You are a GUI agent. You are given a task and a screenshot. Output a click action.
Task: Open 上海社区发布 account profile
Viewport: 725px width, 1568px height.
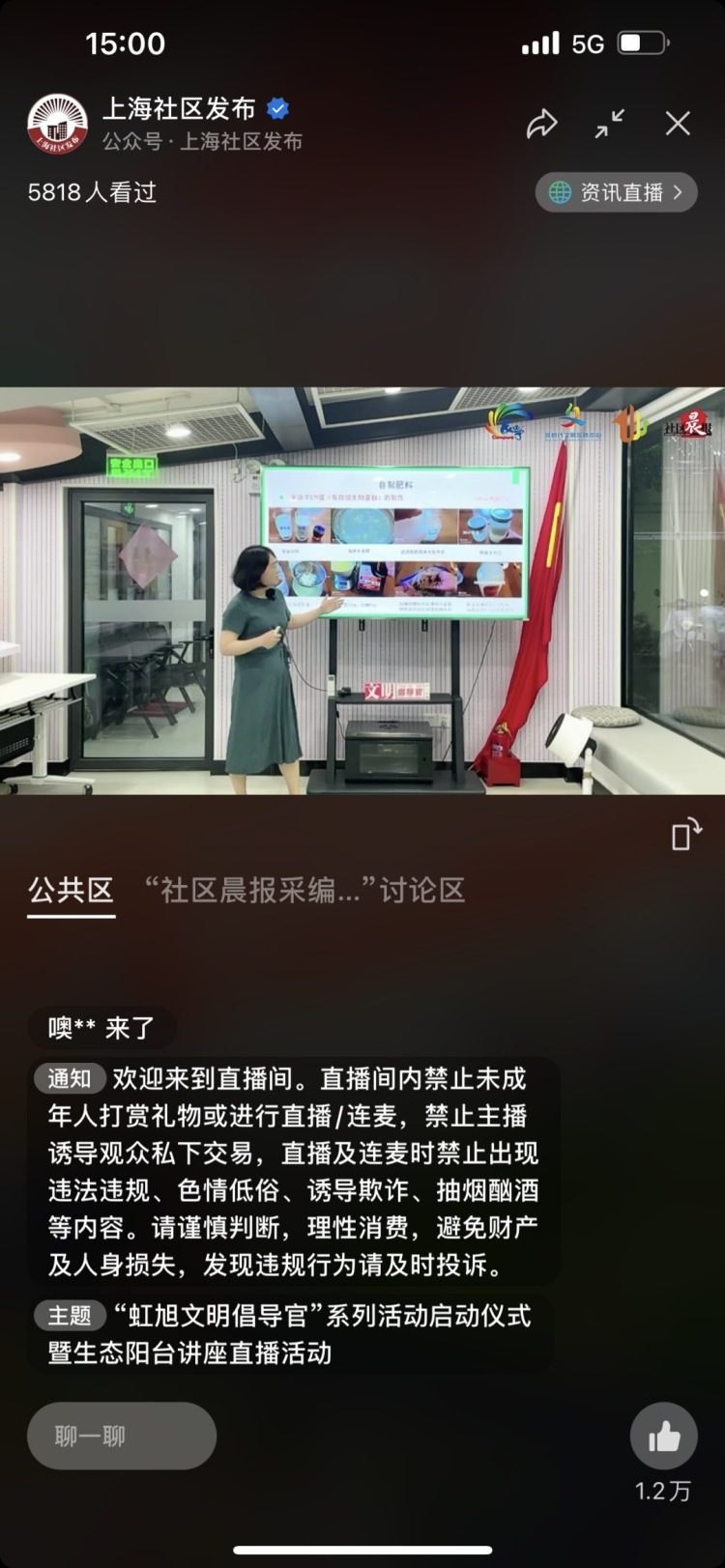tap(58, 124)
